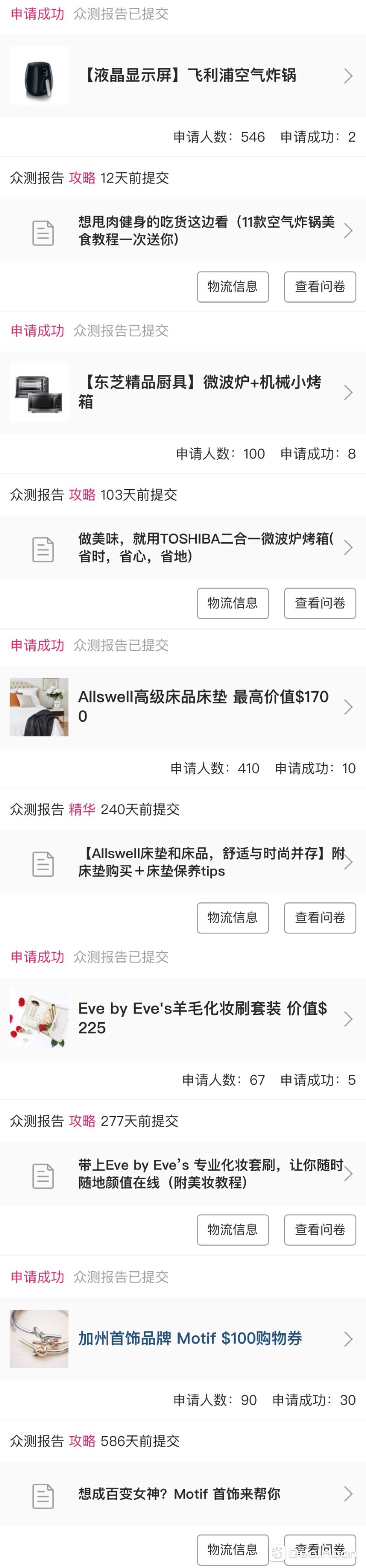The width and height of the screenshot is (366, 1568).
Task: Open report Allswell床垫和床品，舒适与时尚并存
Action: click(x=188, y=862)
